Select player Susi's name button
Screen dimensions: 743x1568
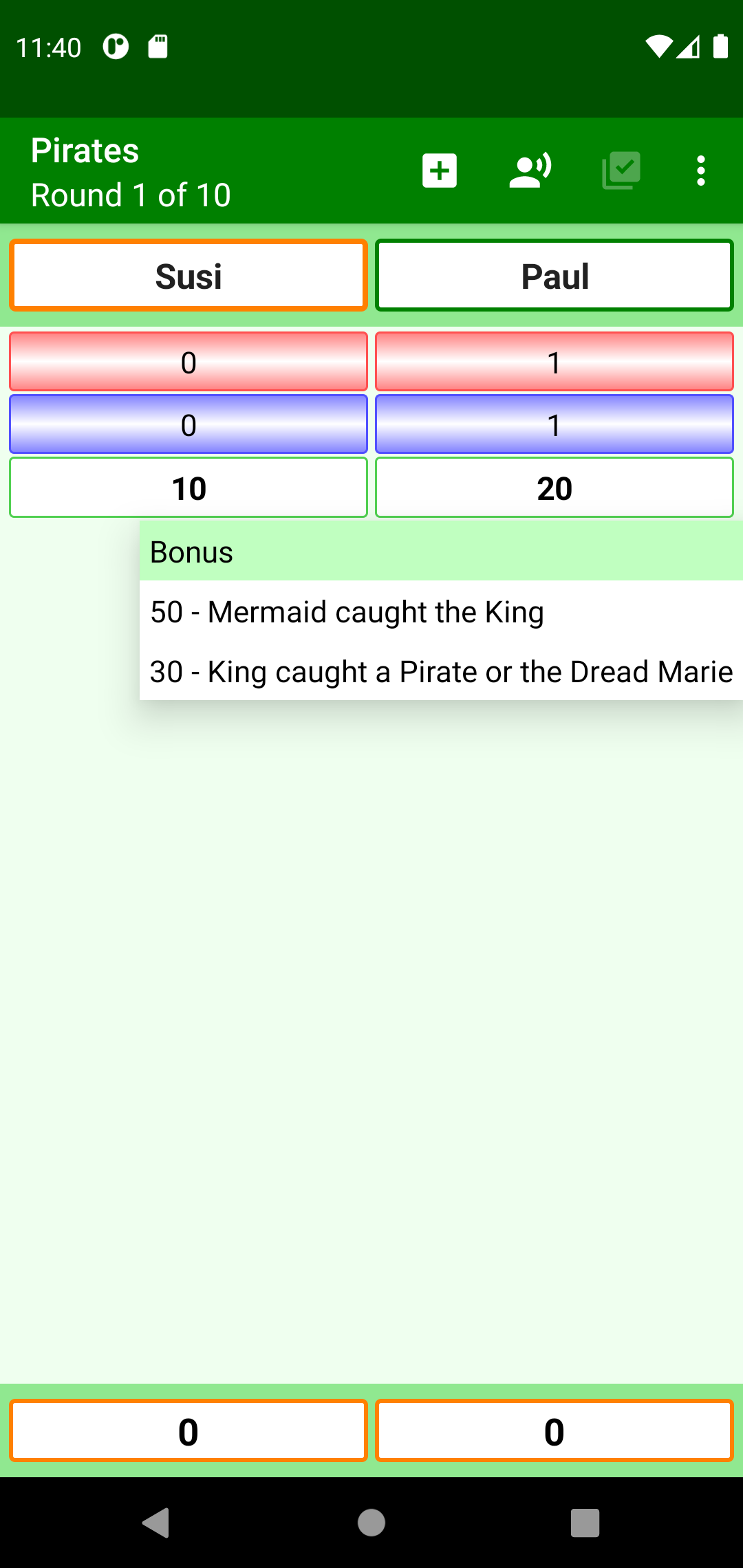click(x=189, y=276)
